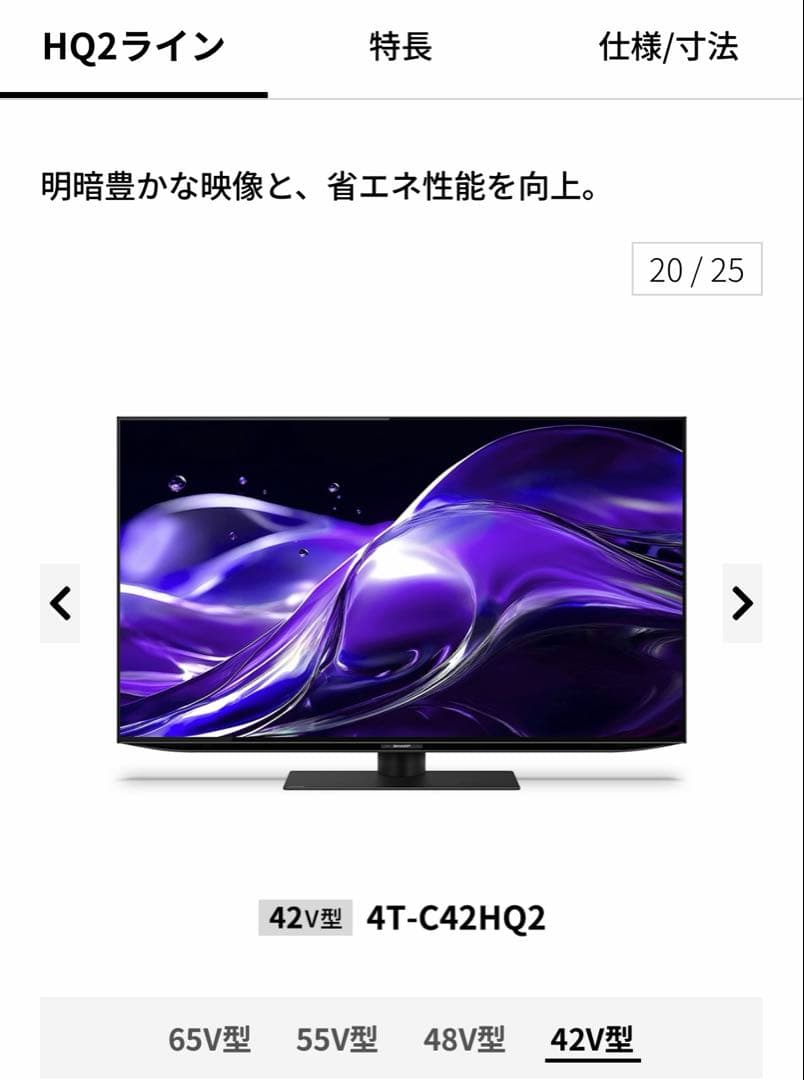The image size is (804, 1080).
Task: Navigate back to image 19 via previous arrow
Action: [62, 601]
